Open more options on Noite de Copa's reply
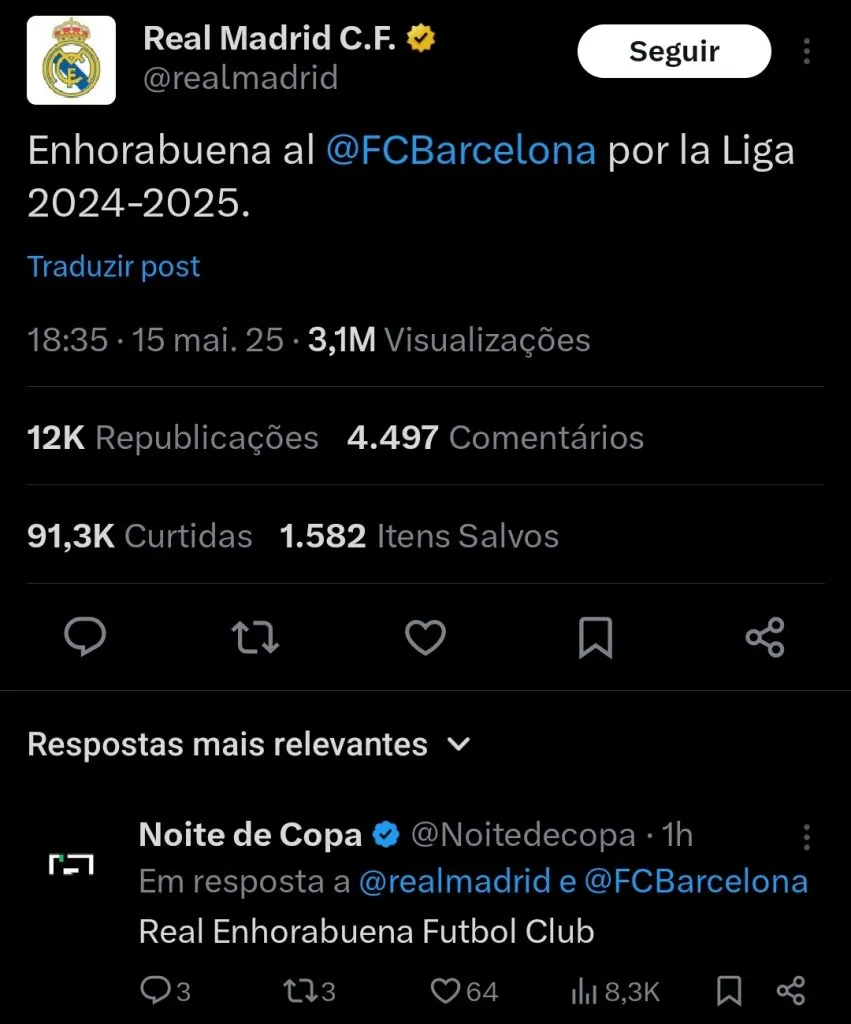Viewport: 851px width, 1024px height. click(806, 836)
